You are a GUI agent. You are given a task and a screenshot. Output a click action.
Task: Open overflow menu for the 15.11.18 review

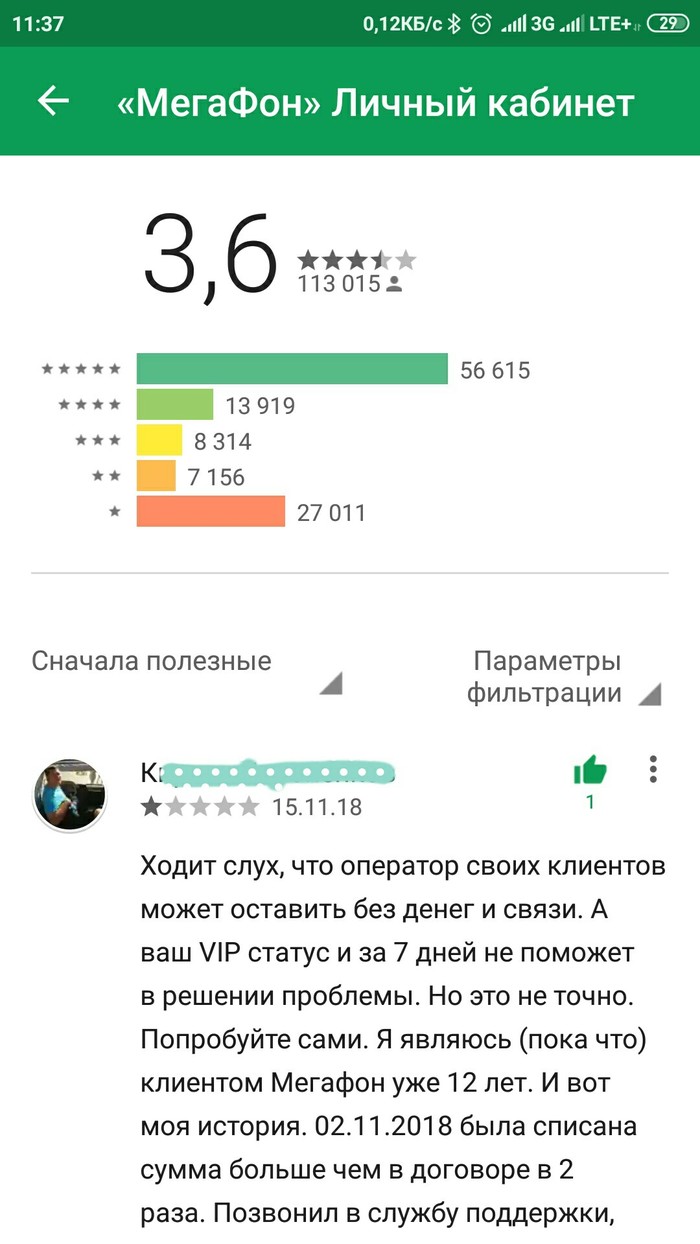pos(653,769)
